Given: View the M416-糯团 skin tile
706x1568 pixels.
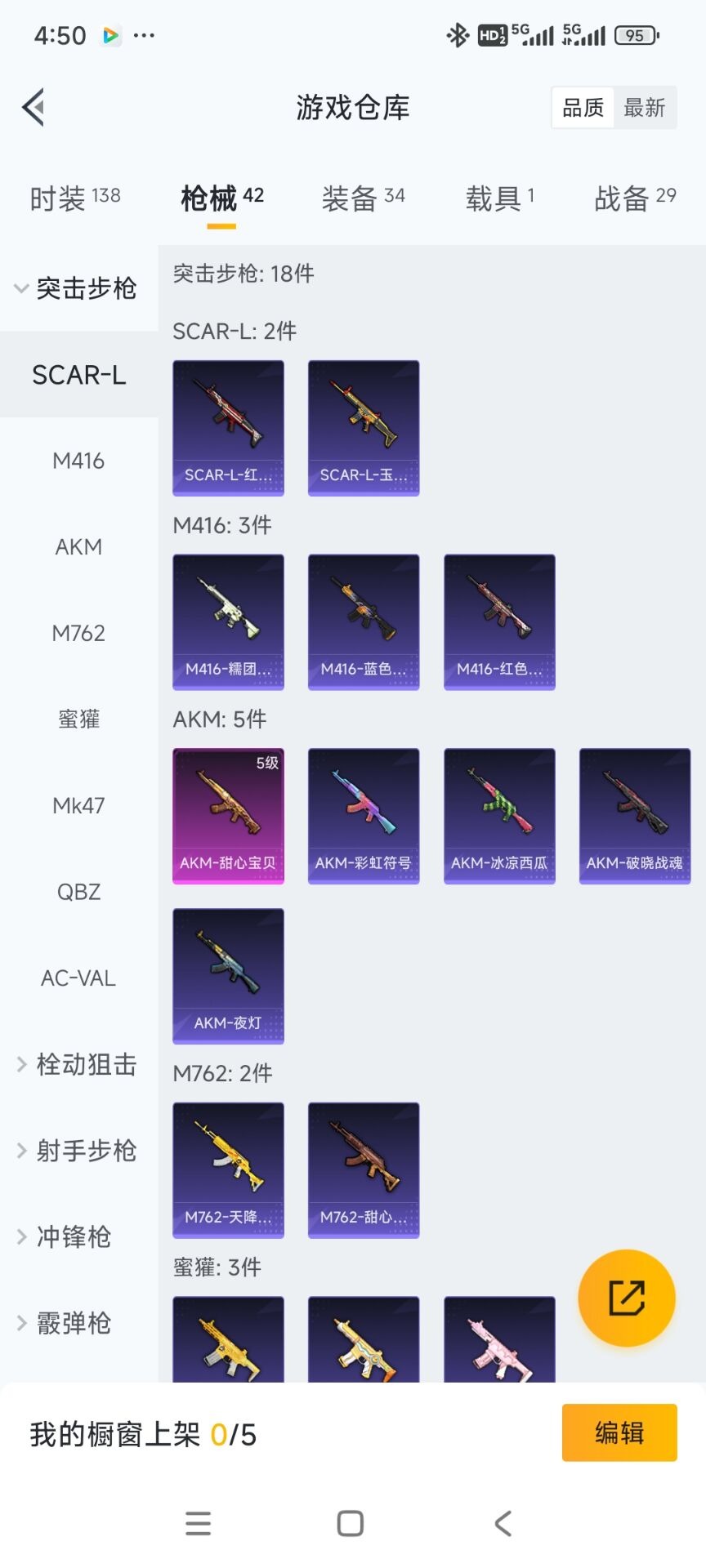Looking at the screenshot, I should (228, 621).
